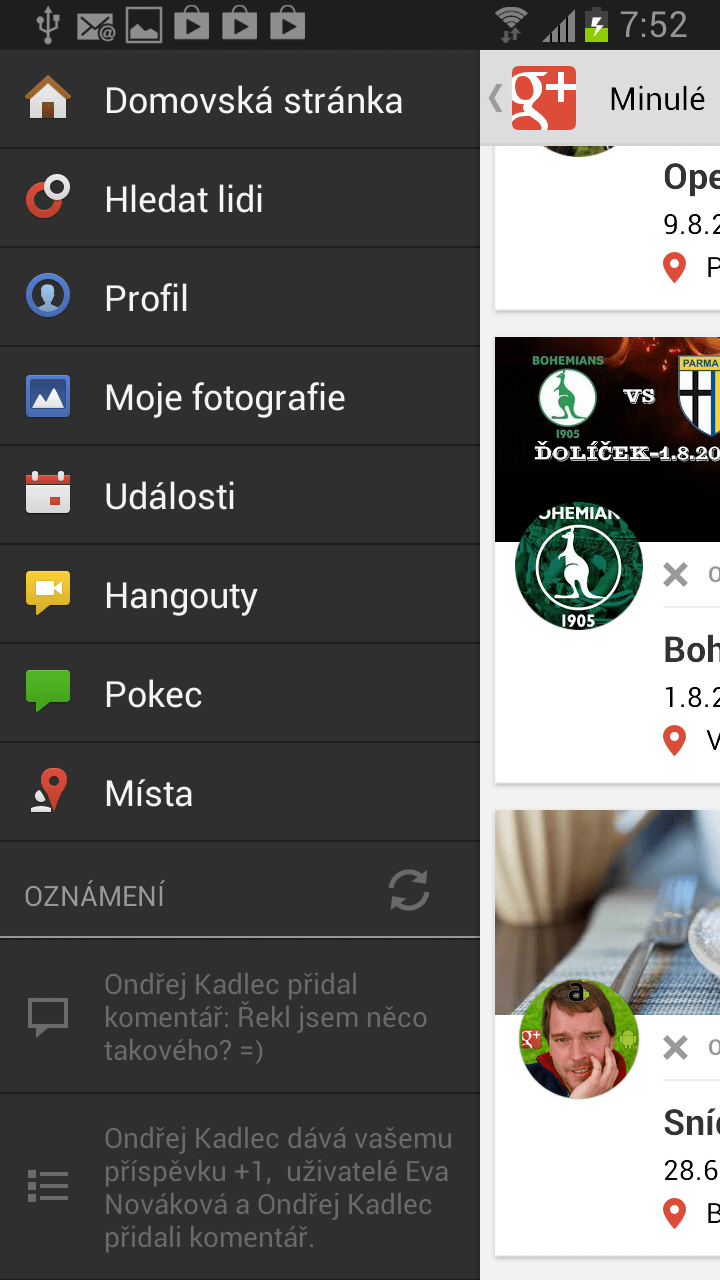Open notification about Ondřej Kadlec's +1

tap(240, 1187)
